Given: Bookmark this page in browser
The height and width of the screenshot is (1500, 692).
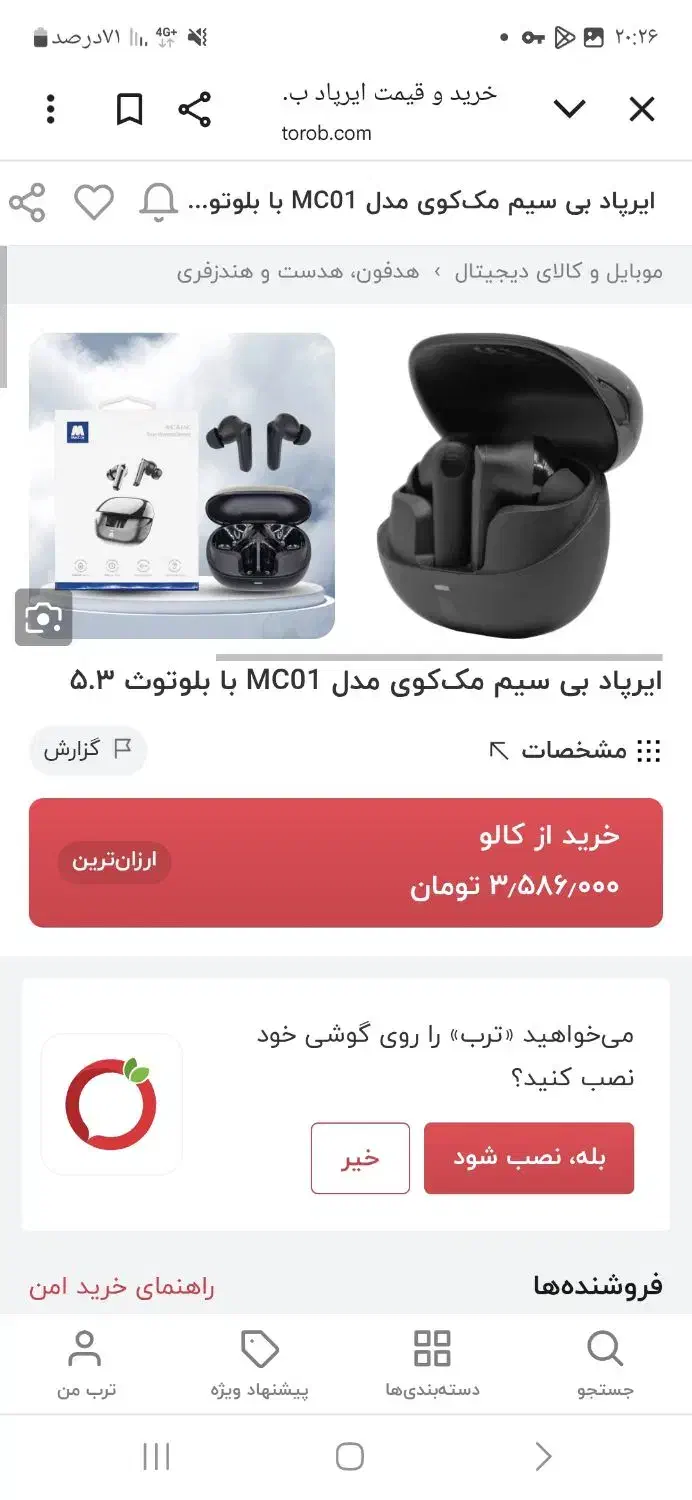Looking at the screenshot, I should click(129, 110).
